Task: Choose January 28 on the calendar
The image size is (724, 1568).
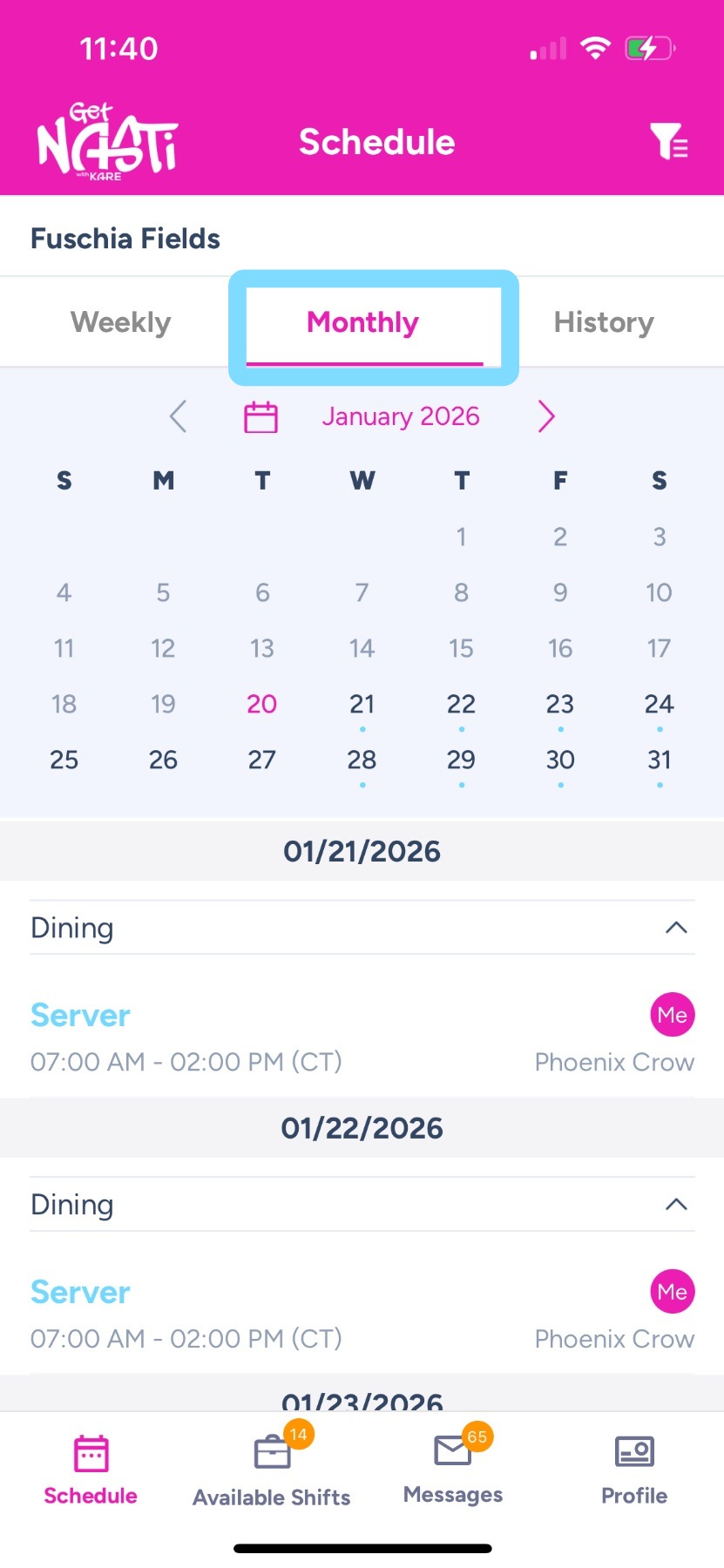Action: click(362, 760)
